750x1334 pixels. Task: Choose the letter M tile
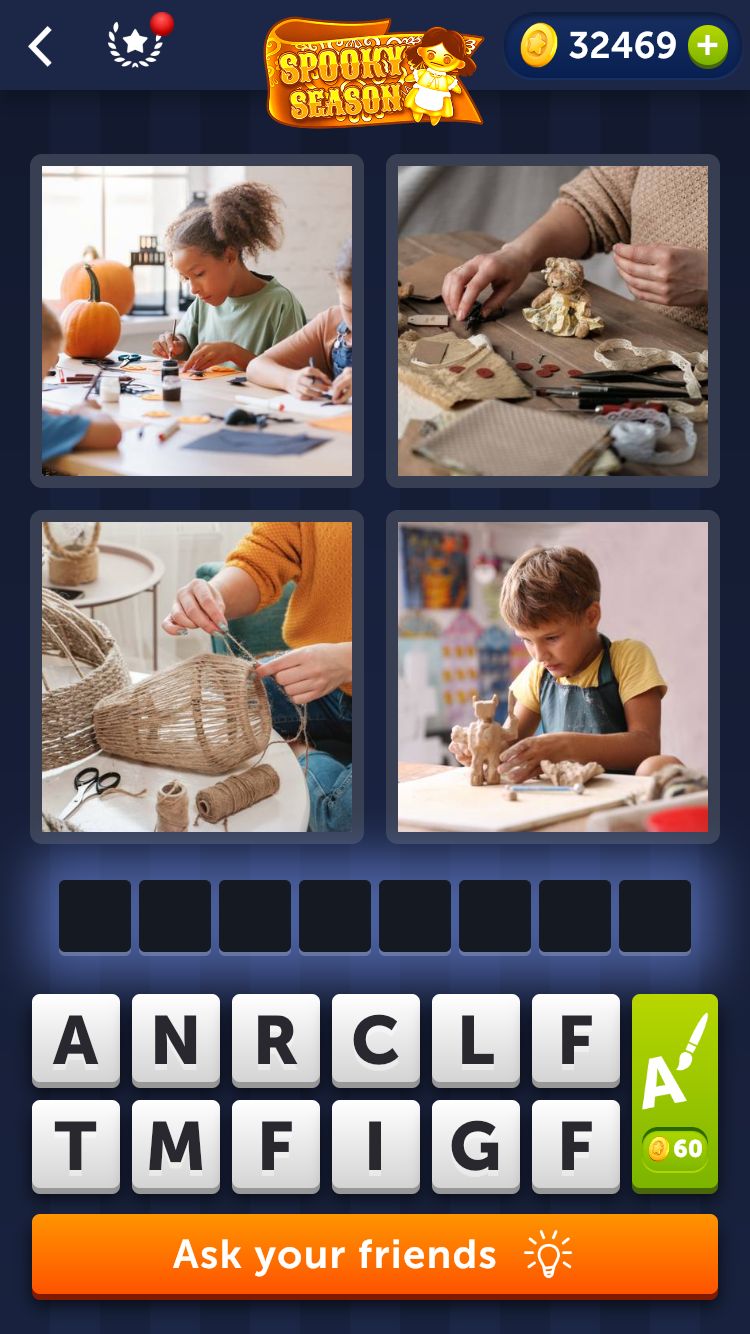coord(176,1146)
